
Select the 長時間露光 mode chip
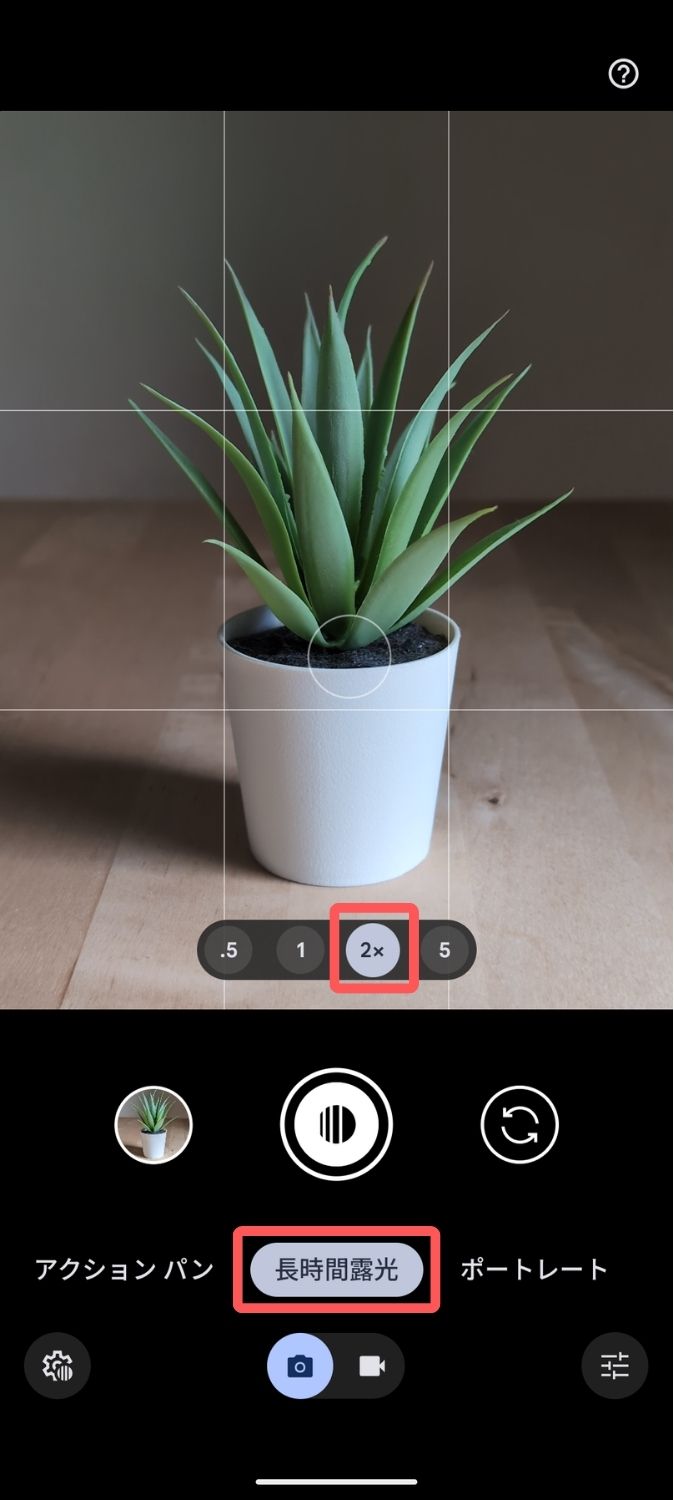point(337,1270)
